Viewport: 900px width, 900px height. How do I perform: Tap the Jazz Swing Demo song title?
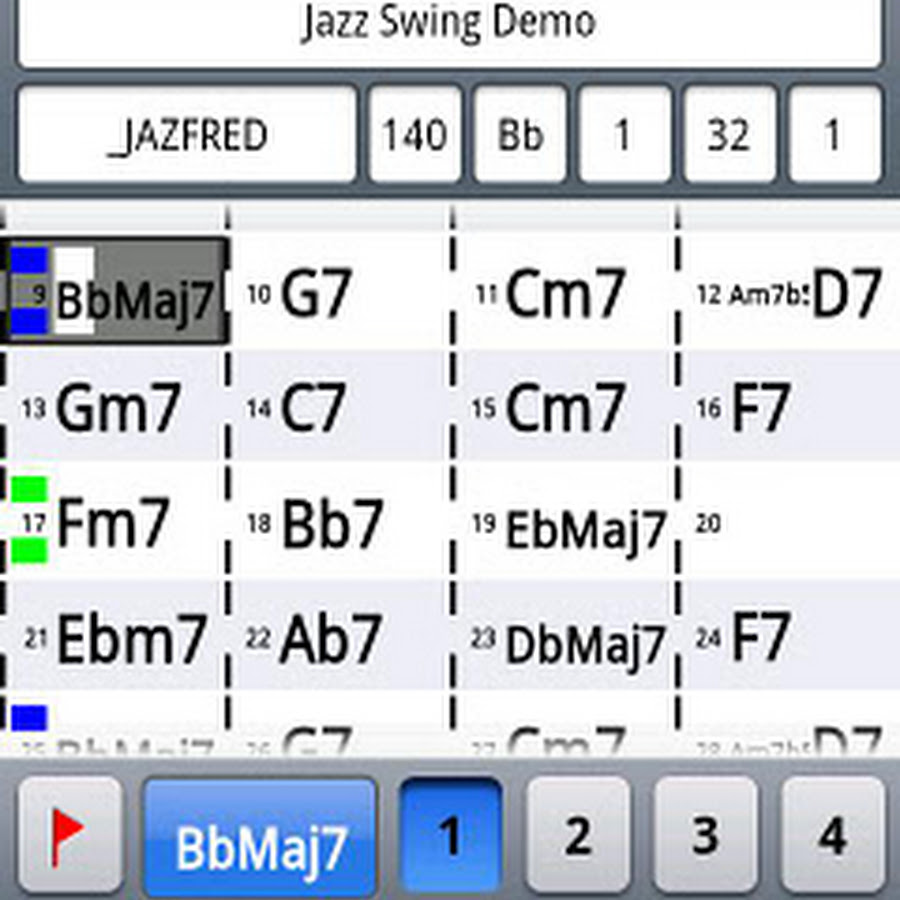click(449, 26)
